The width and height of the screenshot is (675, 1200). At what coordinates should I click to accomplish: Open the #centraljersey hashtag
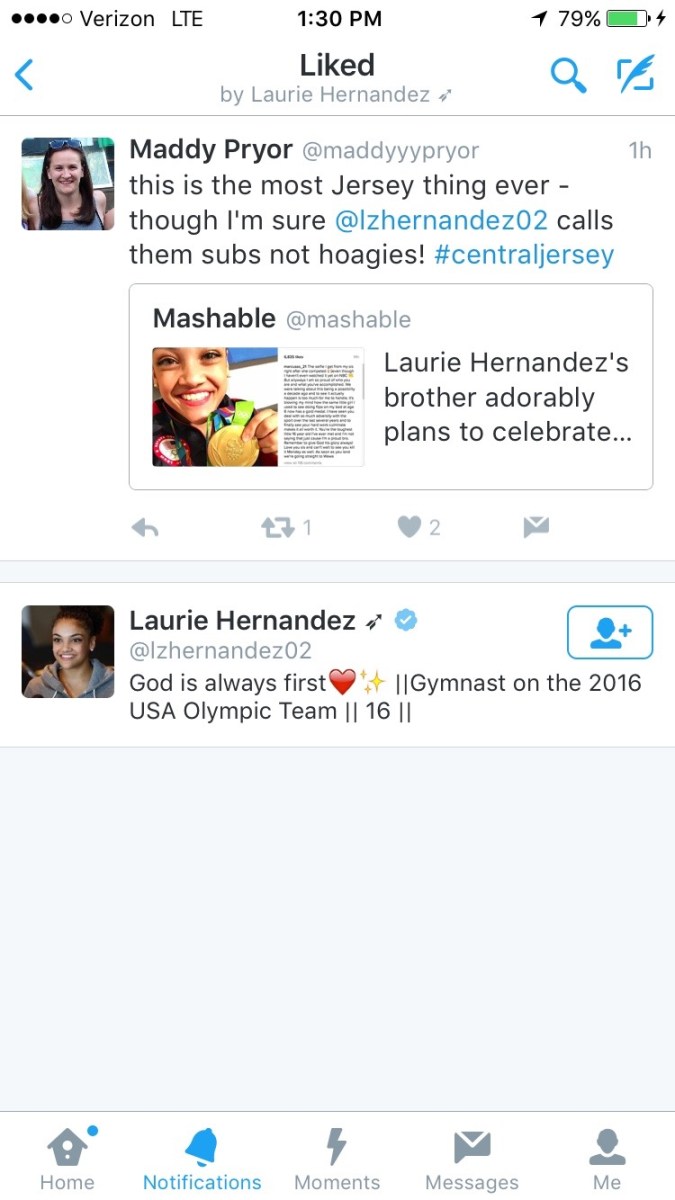pos(524,254)
